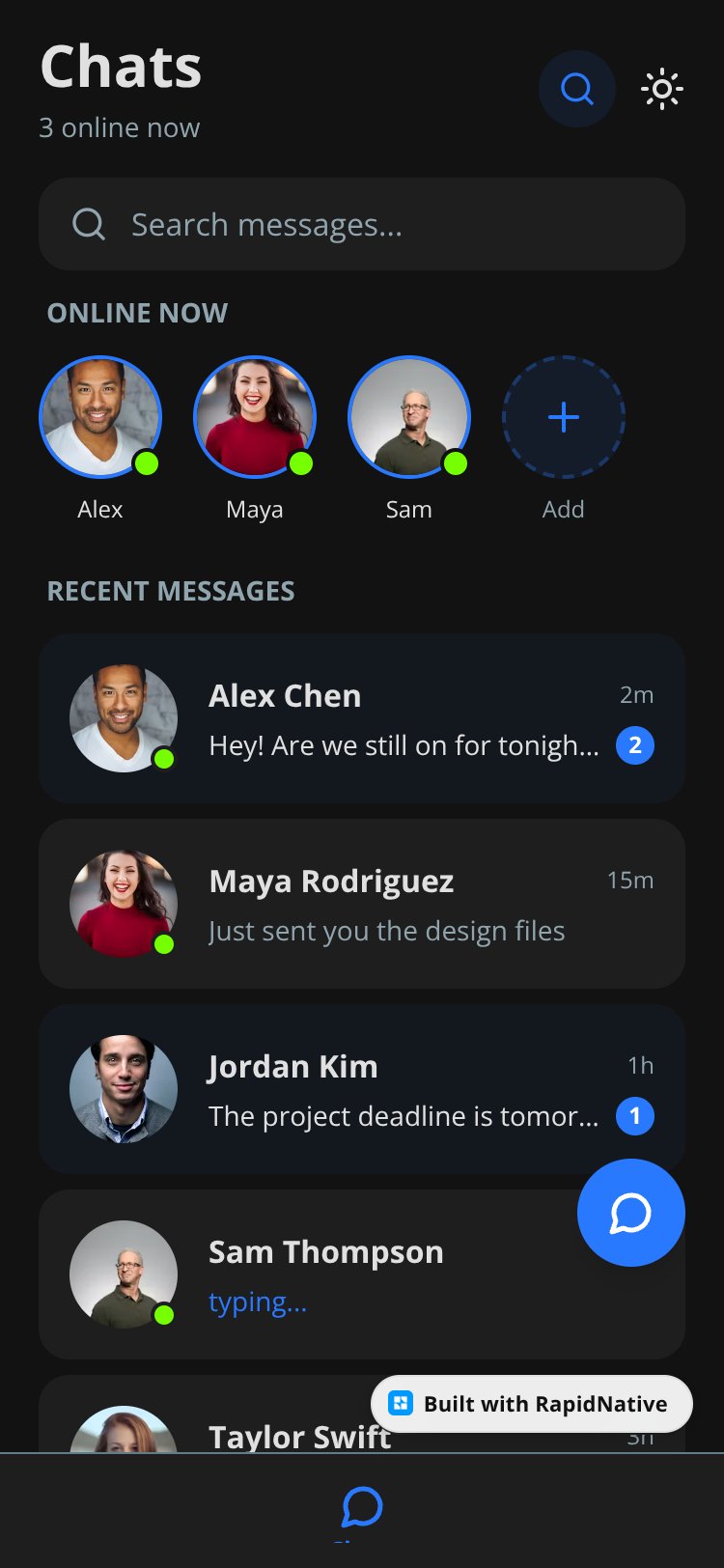This screenshot has width=724, height=1568.
Task: Tap the search icon beside the Chats title
Action: coord(577,89)
